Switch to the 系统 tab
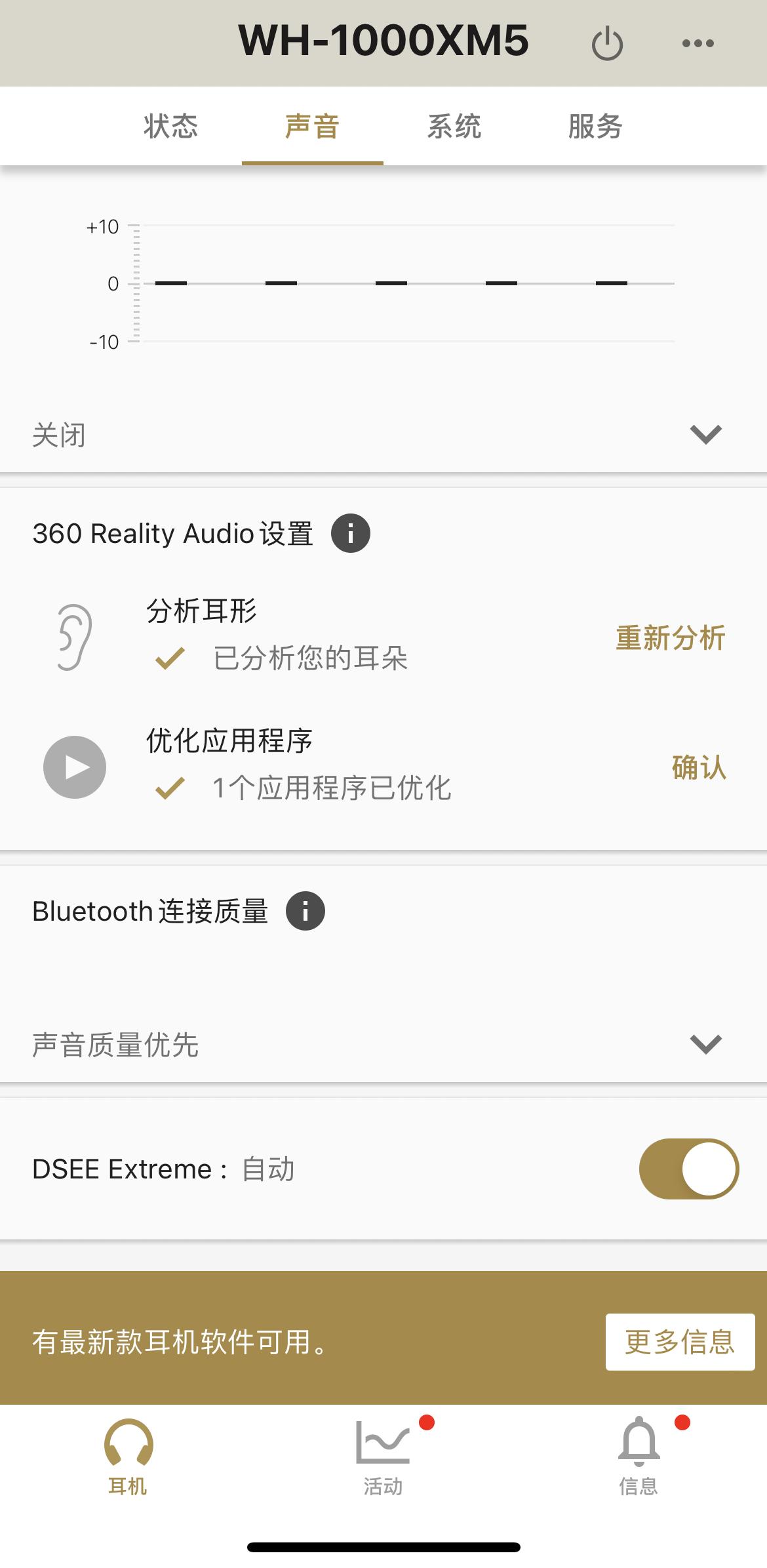Screen dimensions: 767x1568 point(455,127)
